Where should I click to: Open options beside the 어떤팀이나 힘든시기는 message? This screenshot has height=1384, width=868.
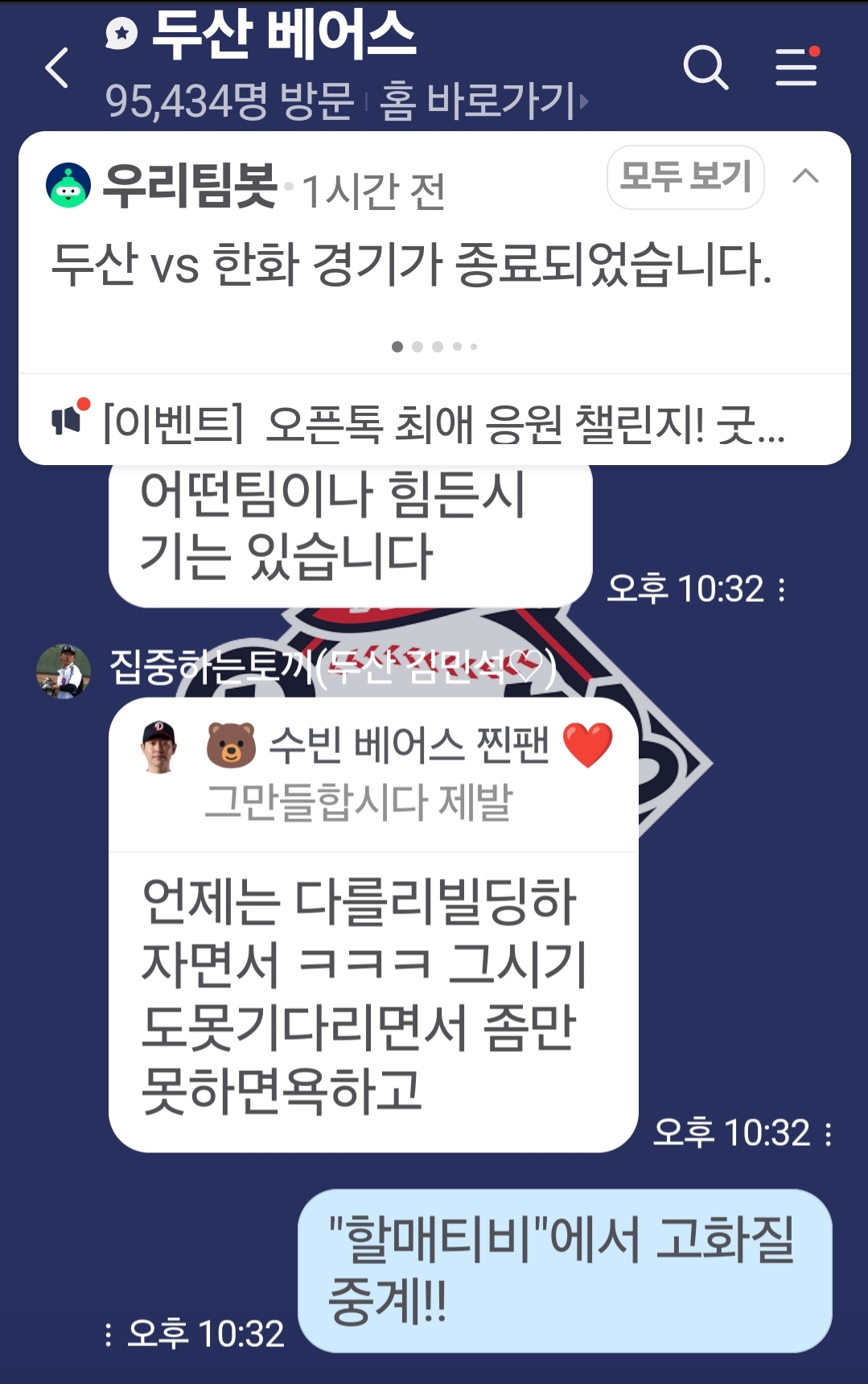point(782,590)
